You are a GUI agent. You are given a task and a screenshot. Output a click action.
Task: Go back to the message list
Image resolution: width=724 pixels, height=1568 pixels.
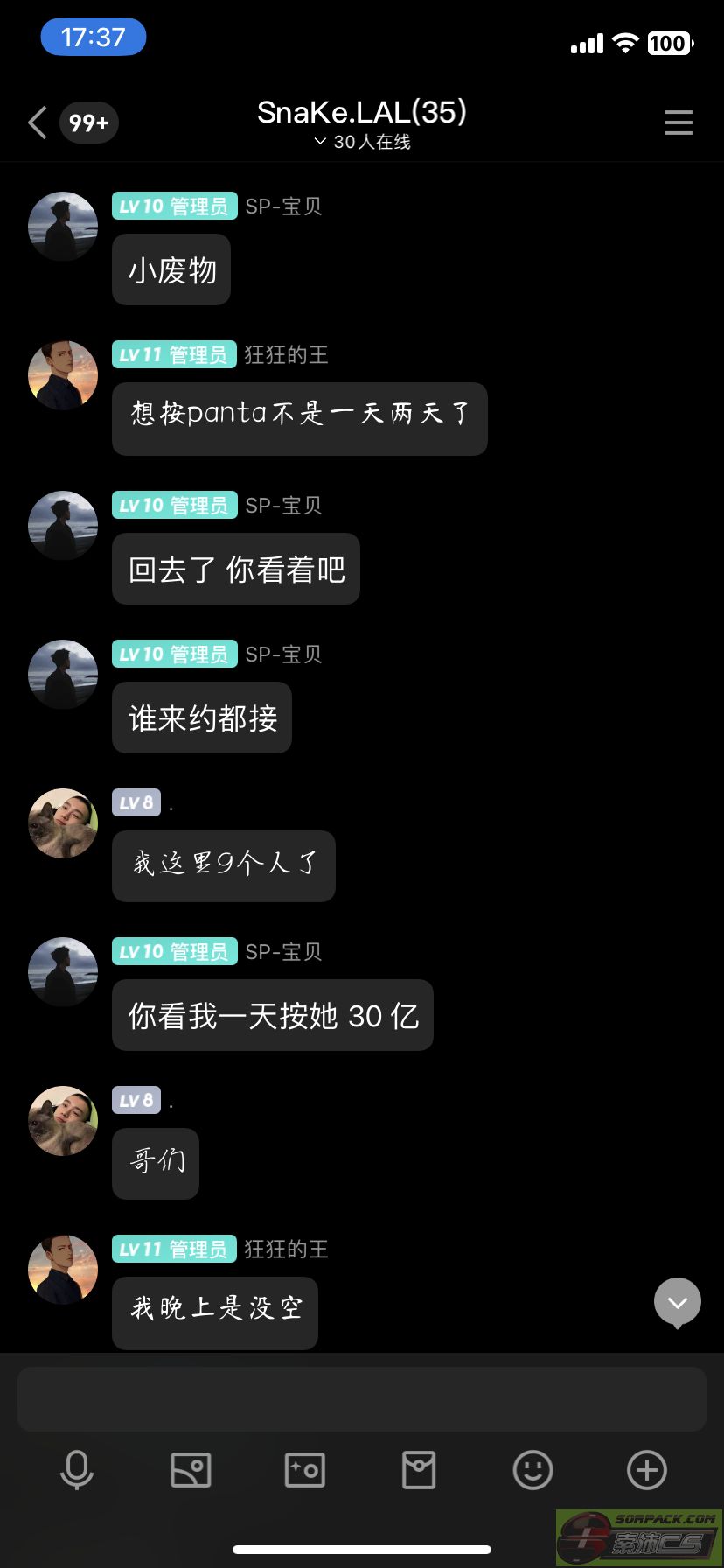[38, 122]
